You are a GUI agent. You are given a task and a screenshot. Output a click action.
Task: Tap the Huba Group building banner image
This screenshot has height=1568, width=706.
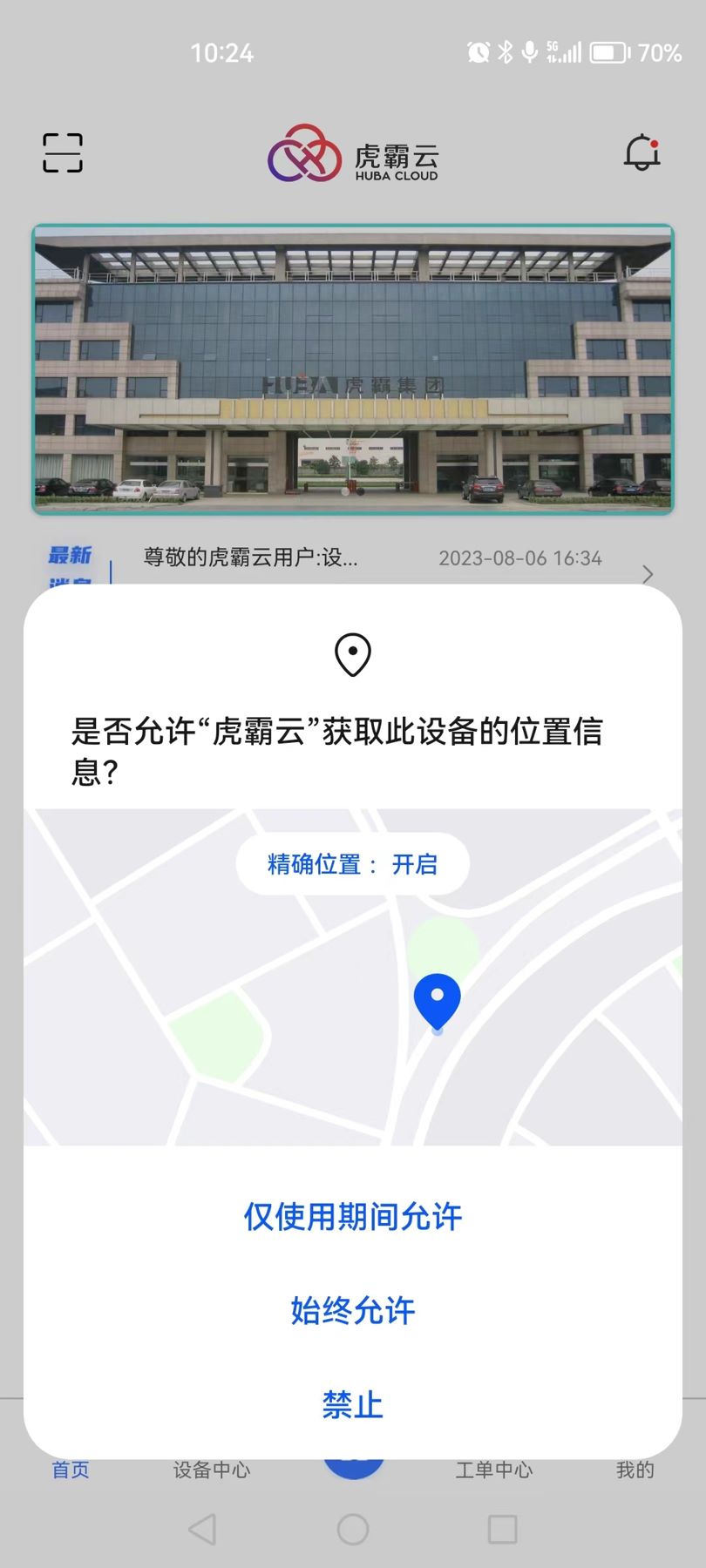[x=353, y=369]
